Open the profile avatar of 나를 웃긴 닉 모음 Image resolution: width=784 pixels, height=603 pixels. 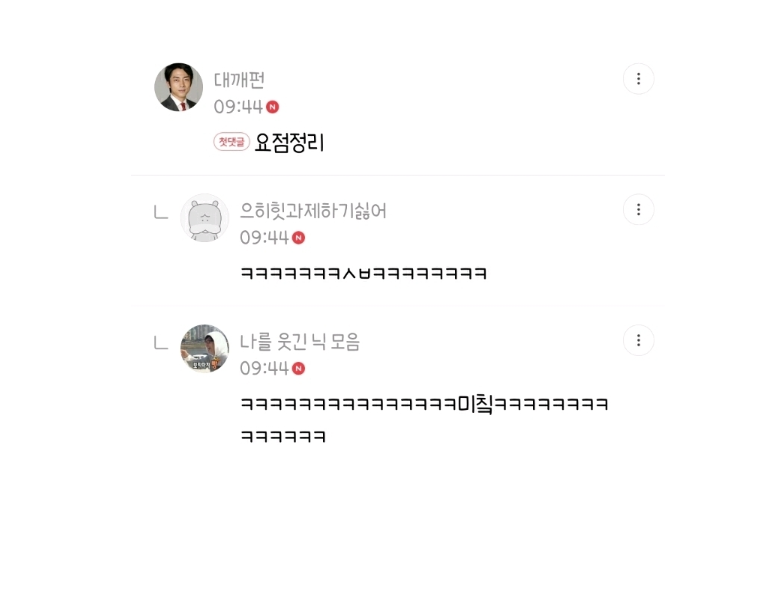[x=204, y=348]
